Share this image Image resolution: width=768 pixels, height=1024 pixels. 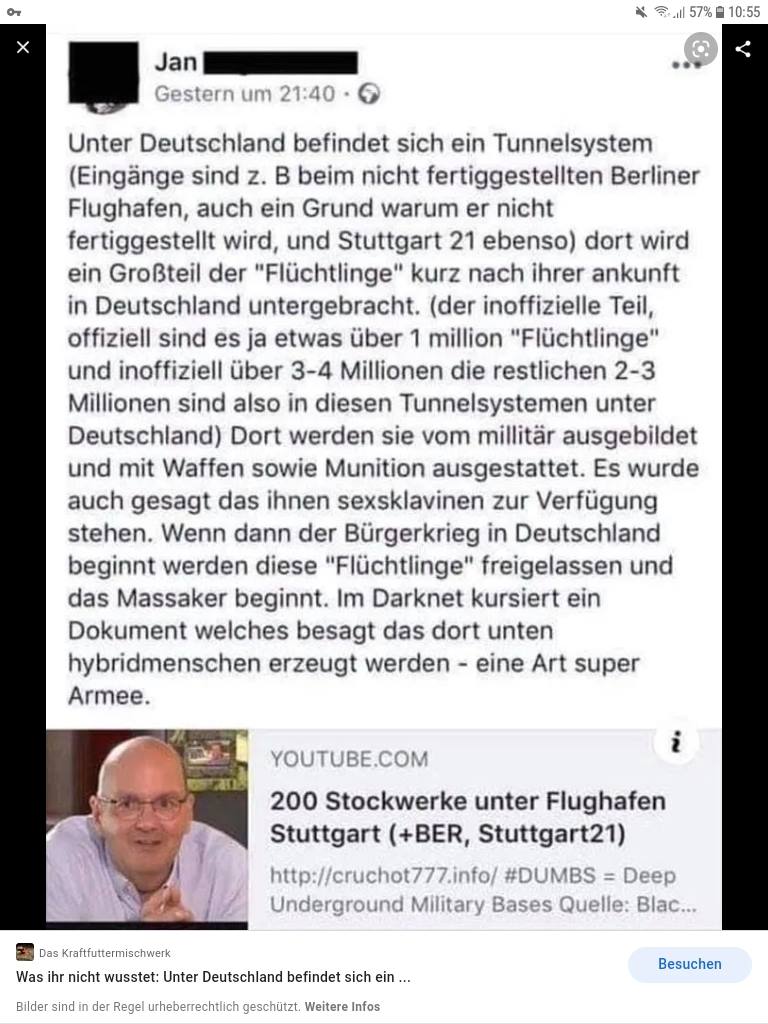click(x=743, y=49)
